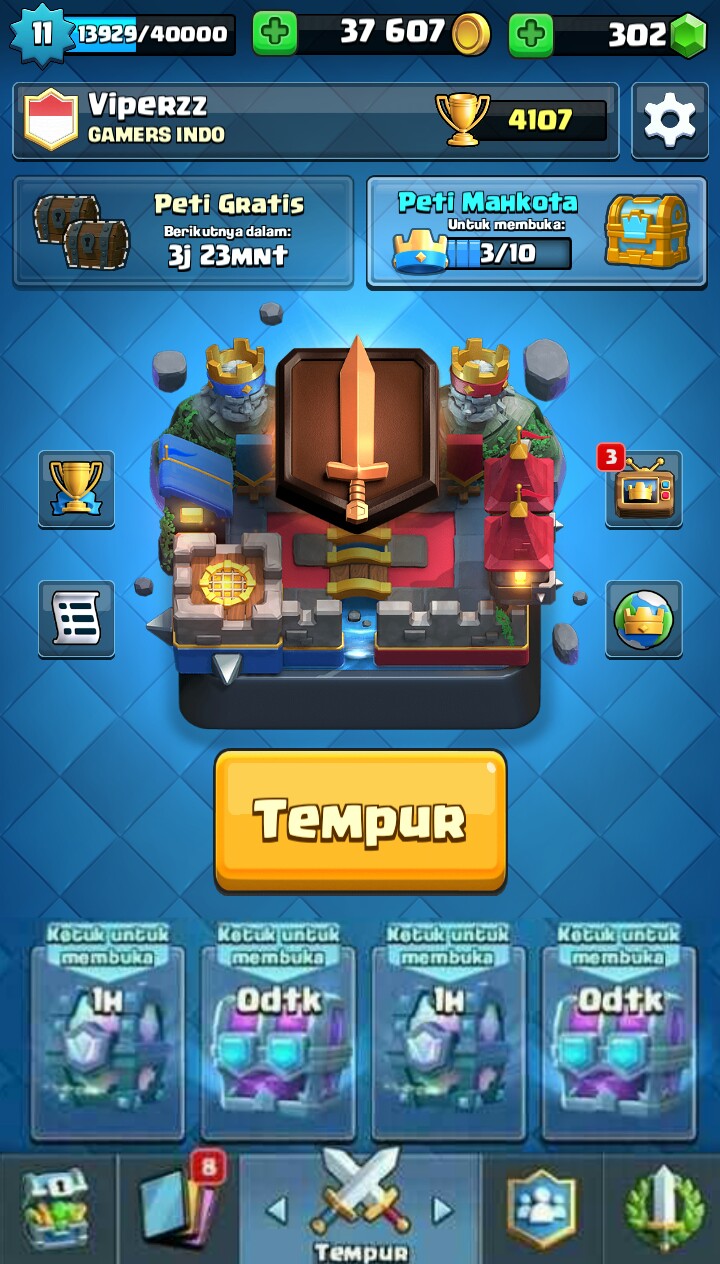Switch to the cards tab

178,1208
